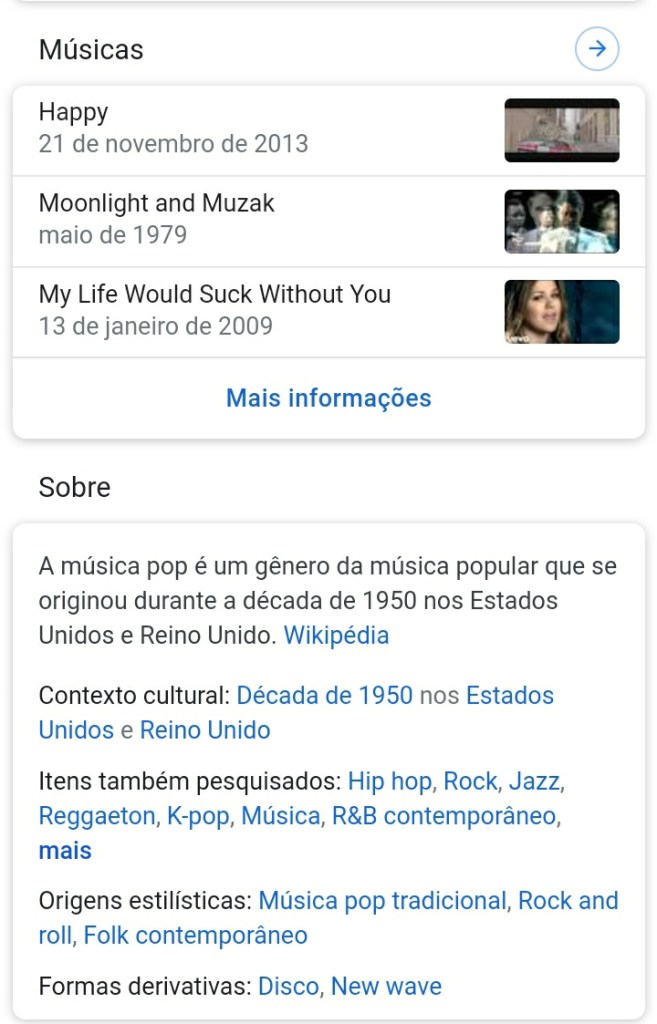Go to the Reggaeton link
This screenshot has height=1024, width=657.
(x=97, y=816)
